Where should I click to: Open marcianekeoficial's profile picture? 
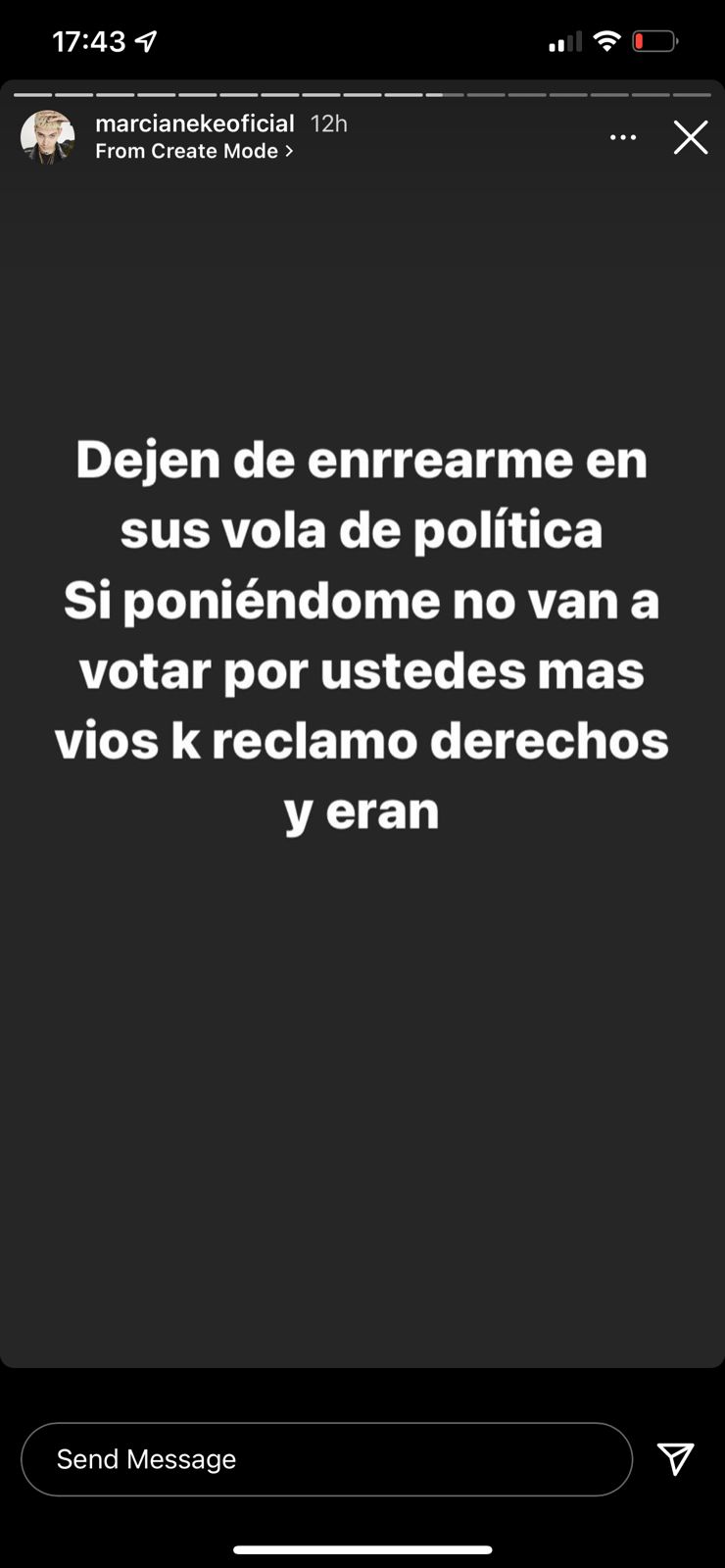point(47,137)
